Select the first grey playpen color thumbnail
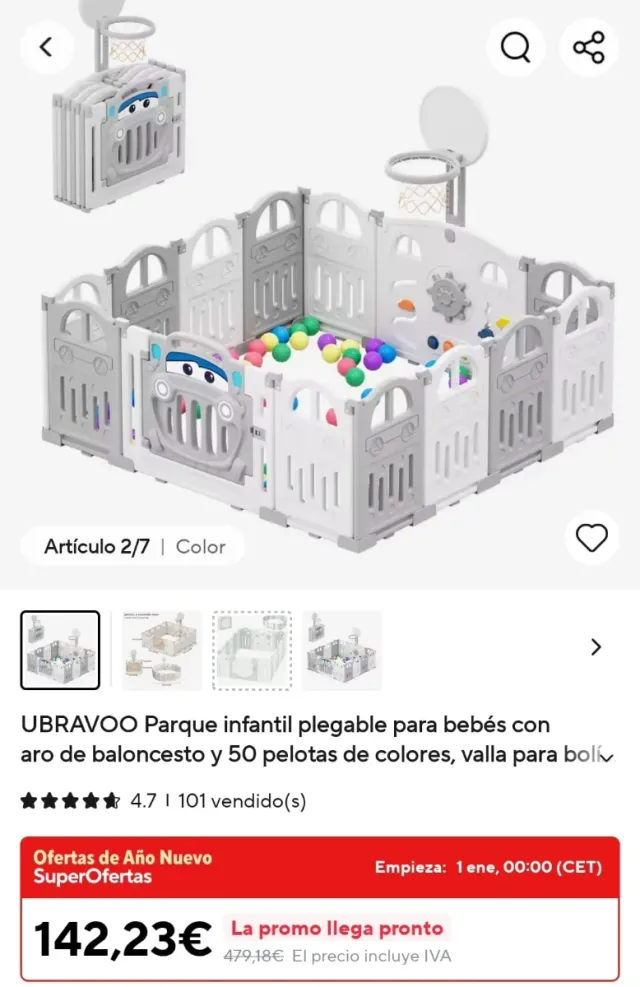640x987 pixels. (x=60, y=650)
